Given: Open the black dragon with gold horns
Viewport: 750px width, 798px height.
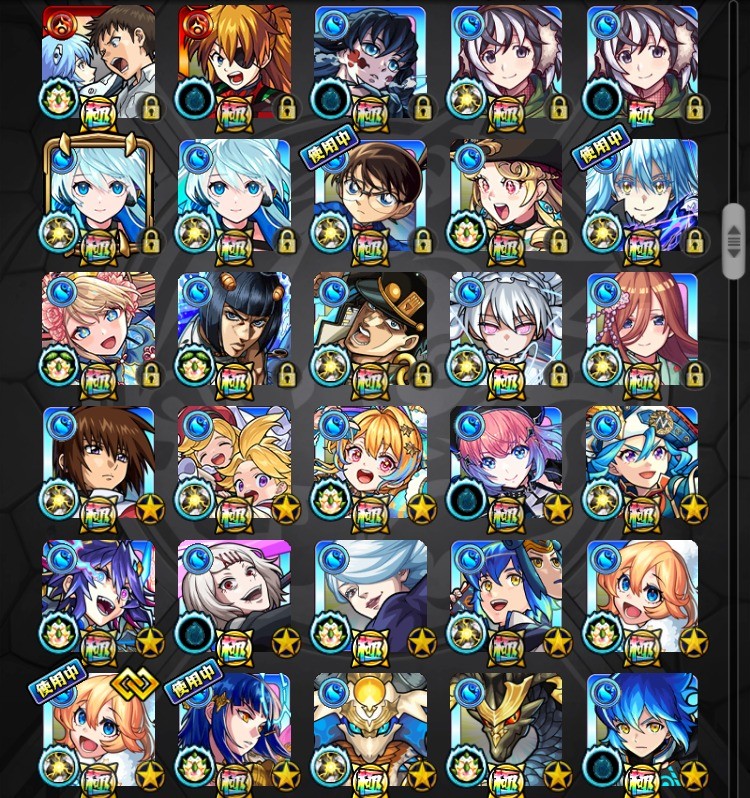Looking at the screenshot, I should tap(506, 728).
